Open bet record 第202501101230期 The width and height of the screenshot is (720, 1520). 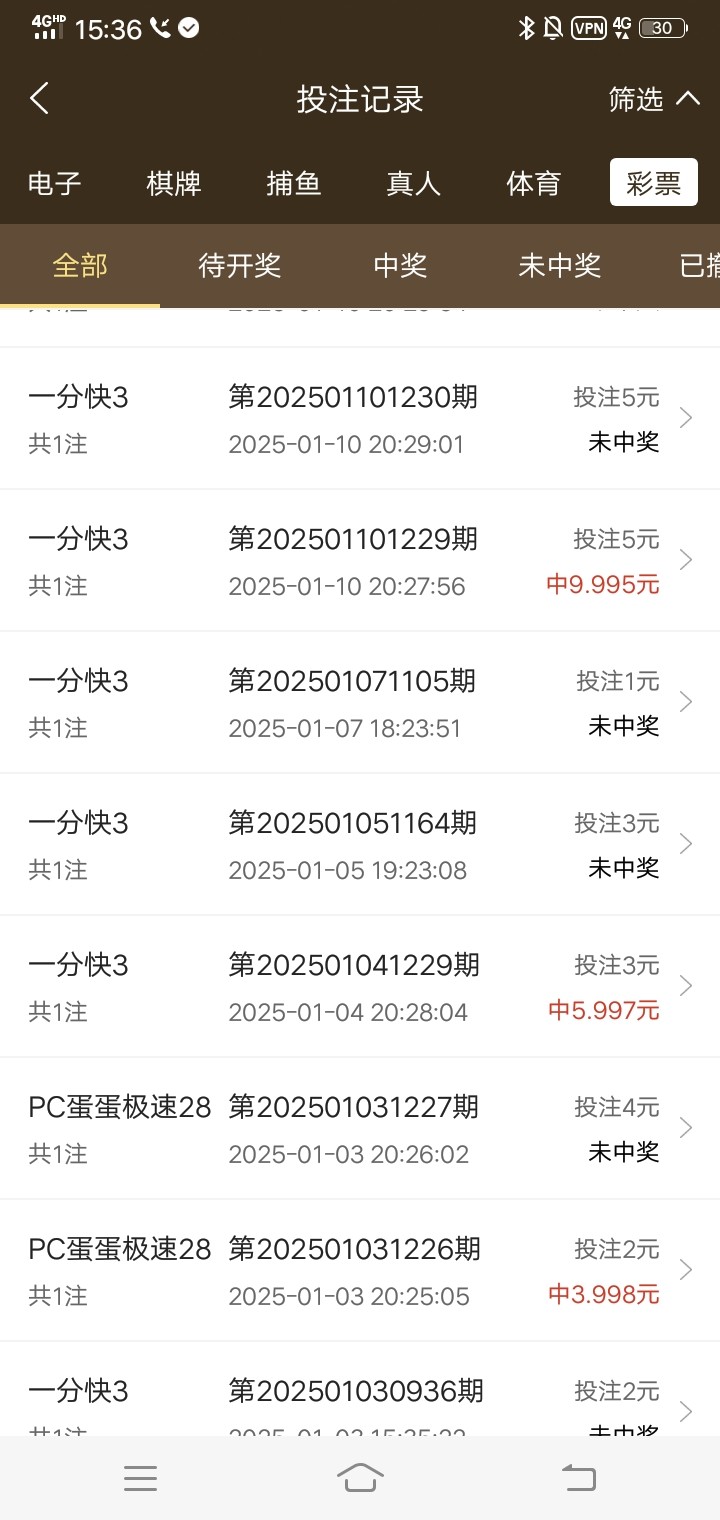[360, 419]
